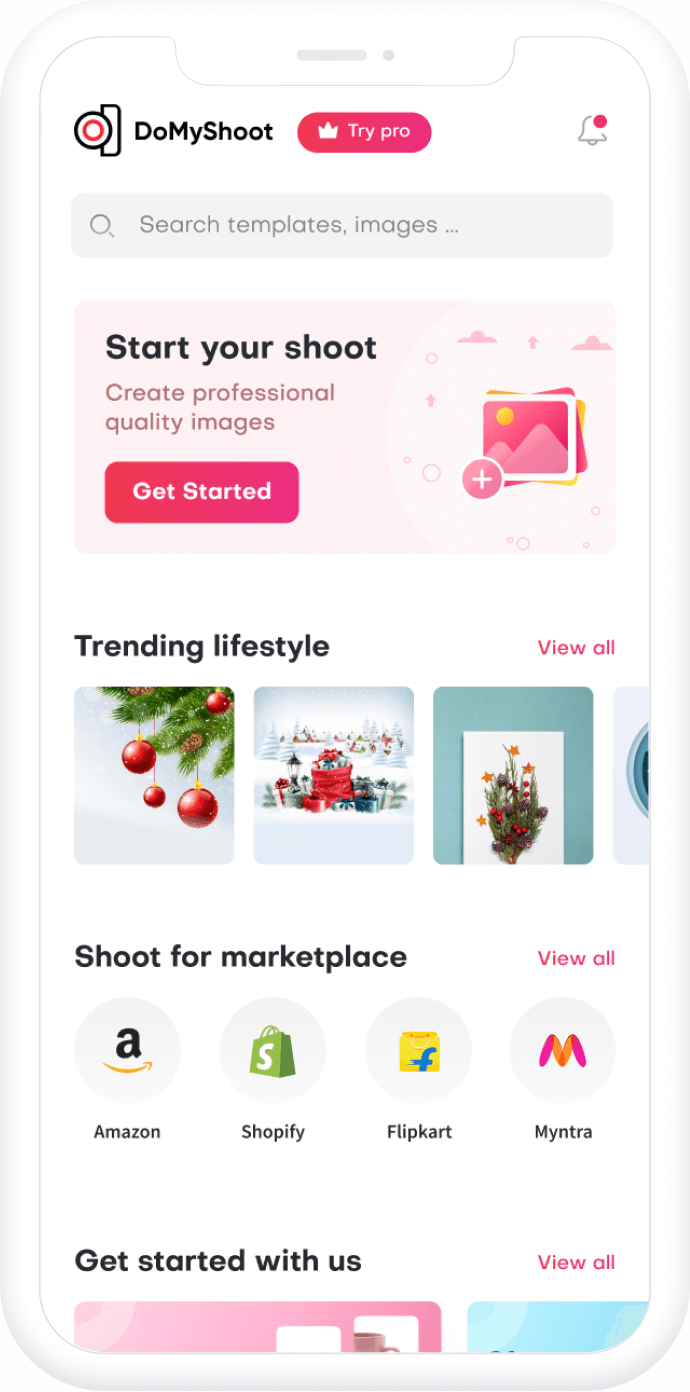
Task: Open the notifications bell
Action: (592, 131)
